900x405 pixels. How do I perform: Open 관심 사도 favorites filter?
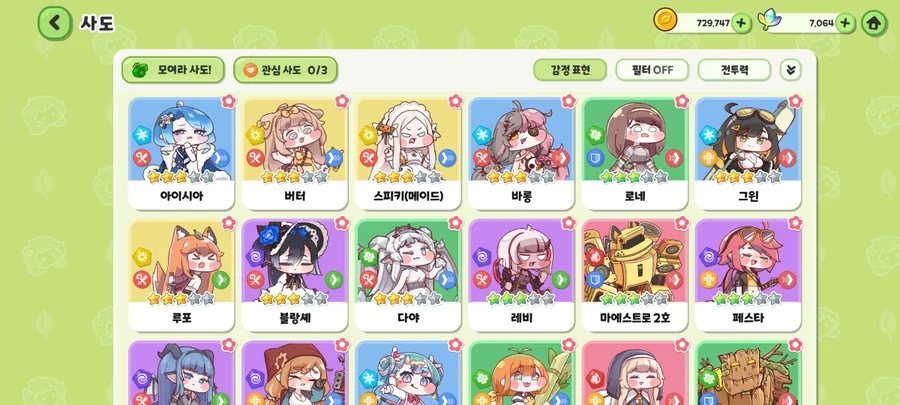point(285,70)
